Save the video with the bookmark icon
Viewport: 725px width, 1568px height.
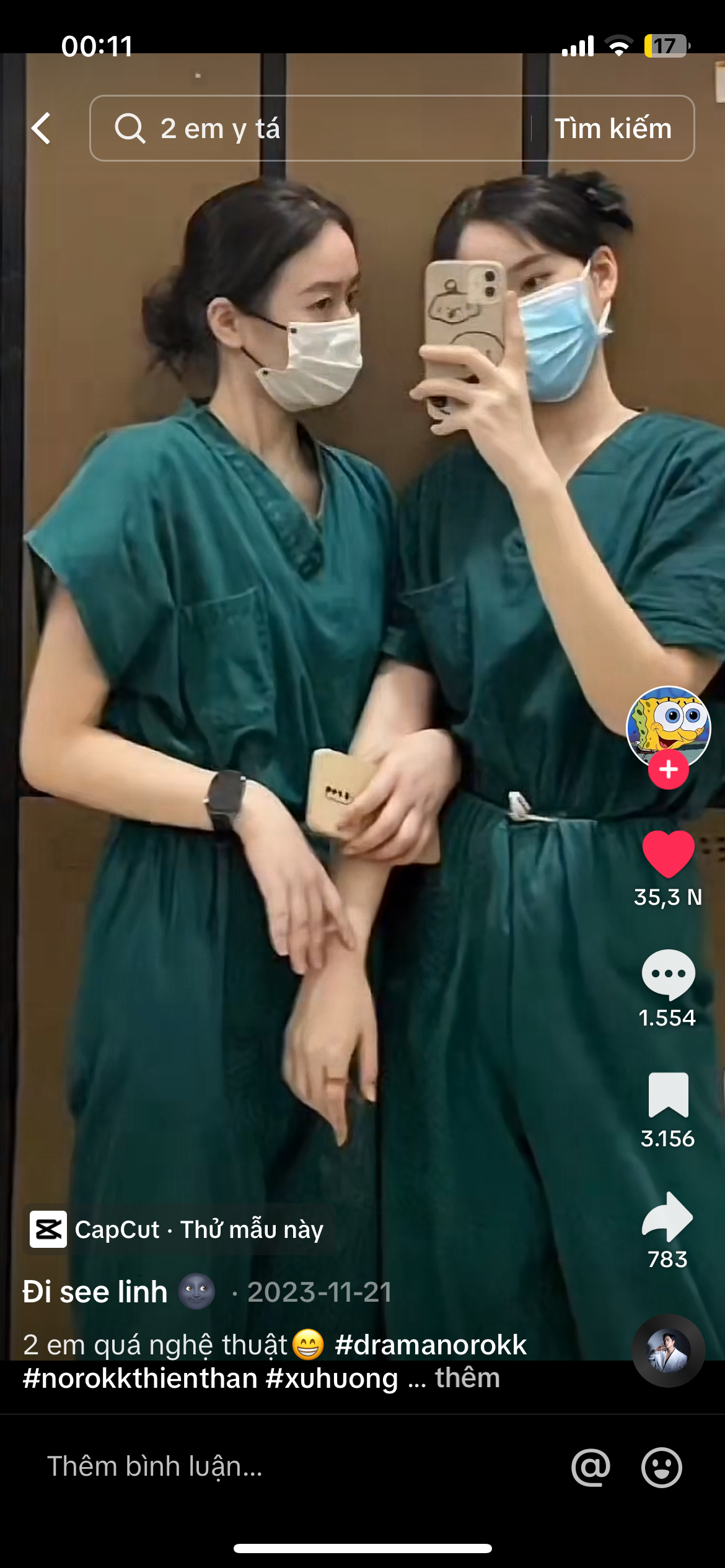click(x=668, y=1095)
